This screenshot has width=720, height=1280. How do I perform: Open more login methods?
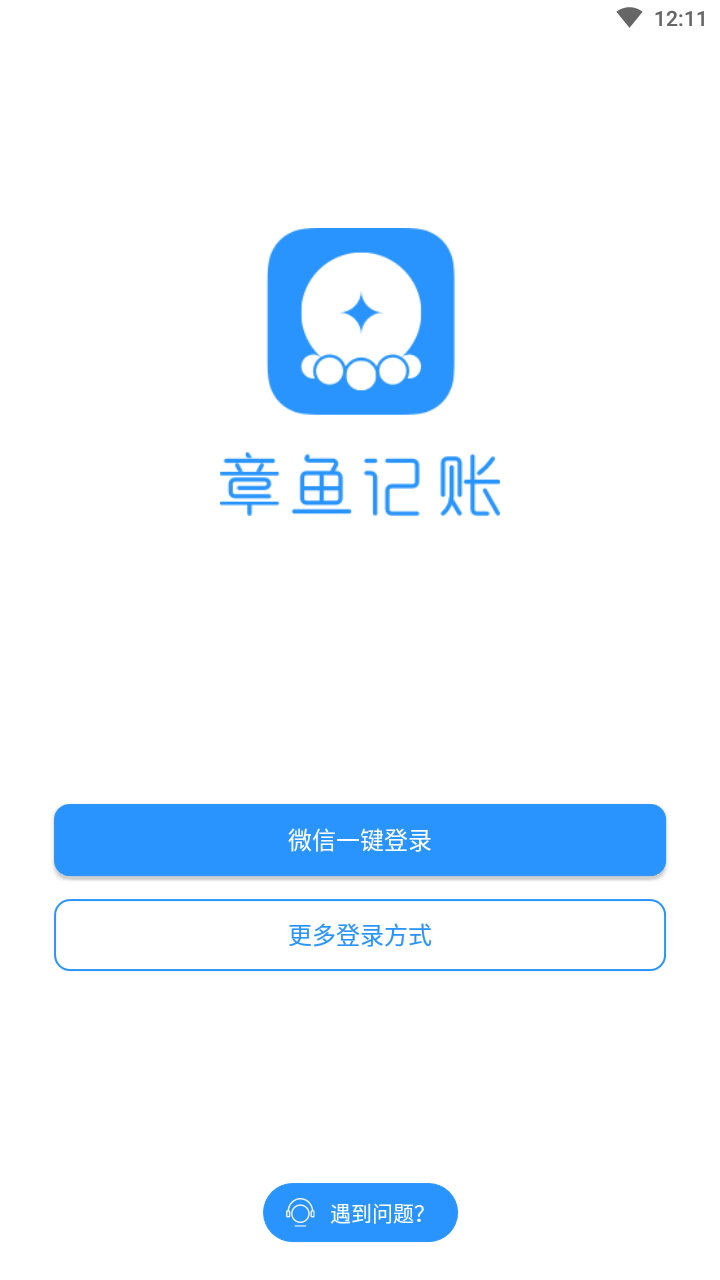coord(360,935)
